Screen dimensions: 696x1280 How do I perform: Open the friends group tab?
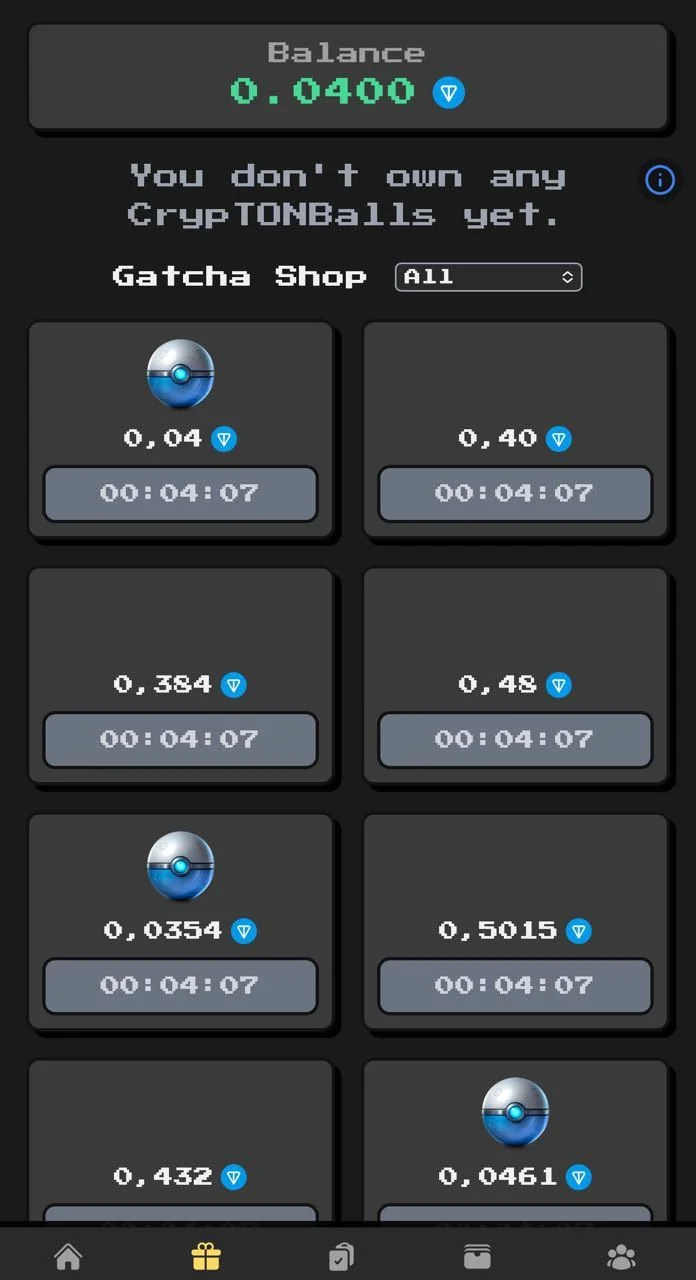click(621, 1256)
